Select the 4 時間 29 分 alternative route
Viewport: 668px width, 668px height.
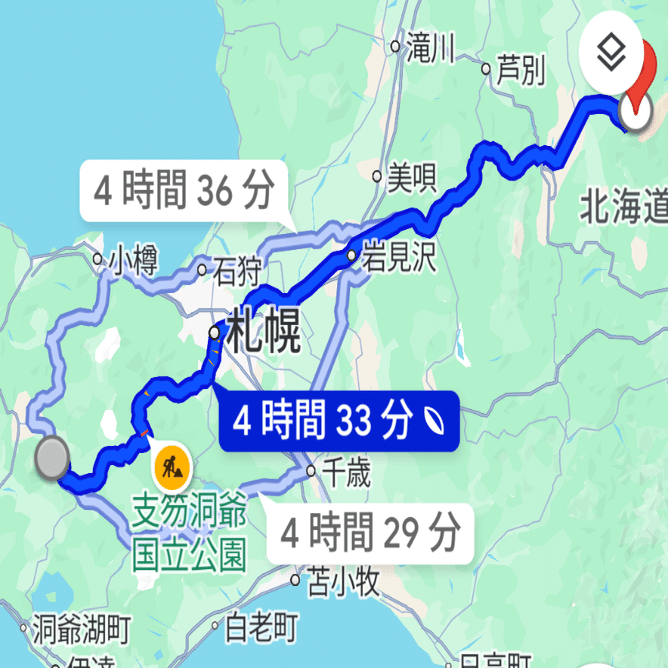[x=371, y=530]
